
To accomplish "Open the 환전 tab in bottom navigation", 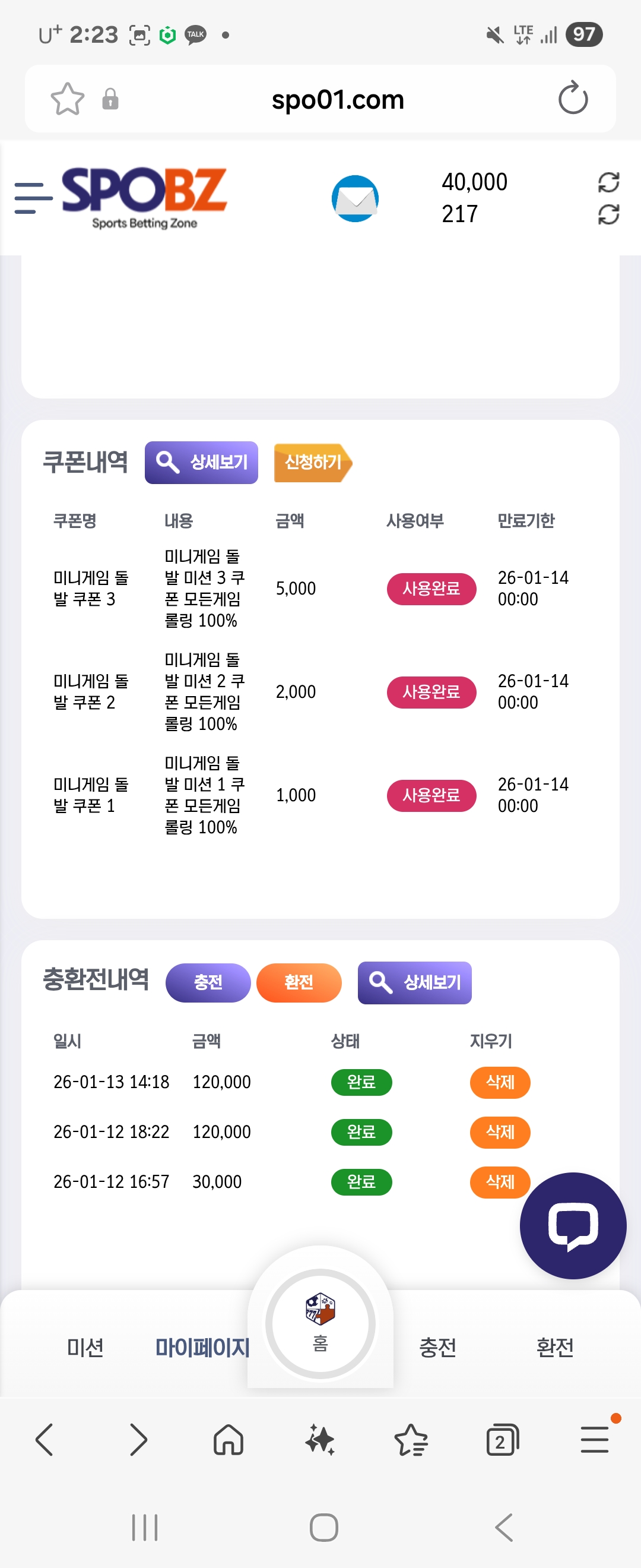I will coord(554,1348).
